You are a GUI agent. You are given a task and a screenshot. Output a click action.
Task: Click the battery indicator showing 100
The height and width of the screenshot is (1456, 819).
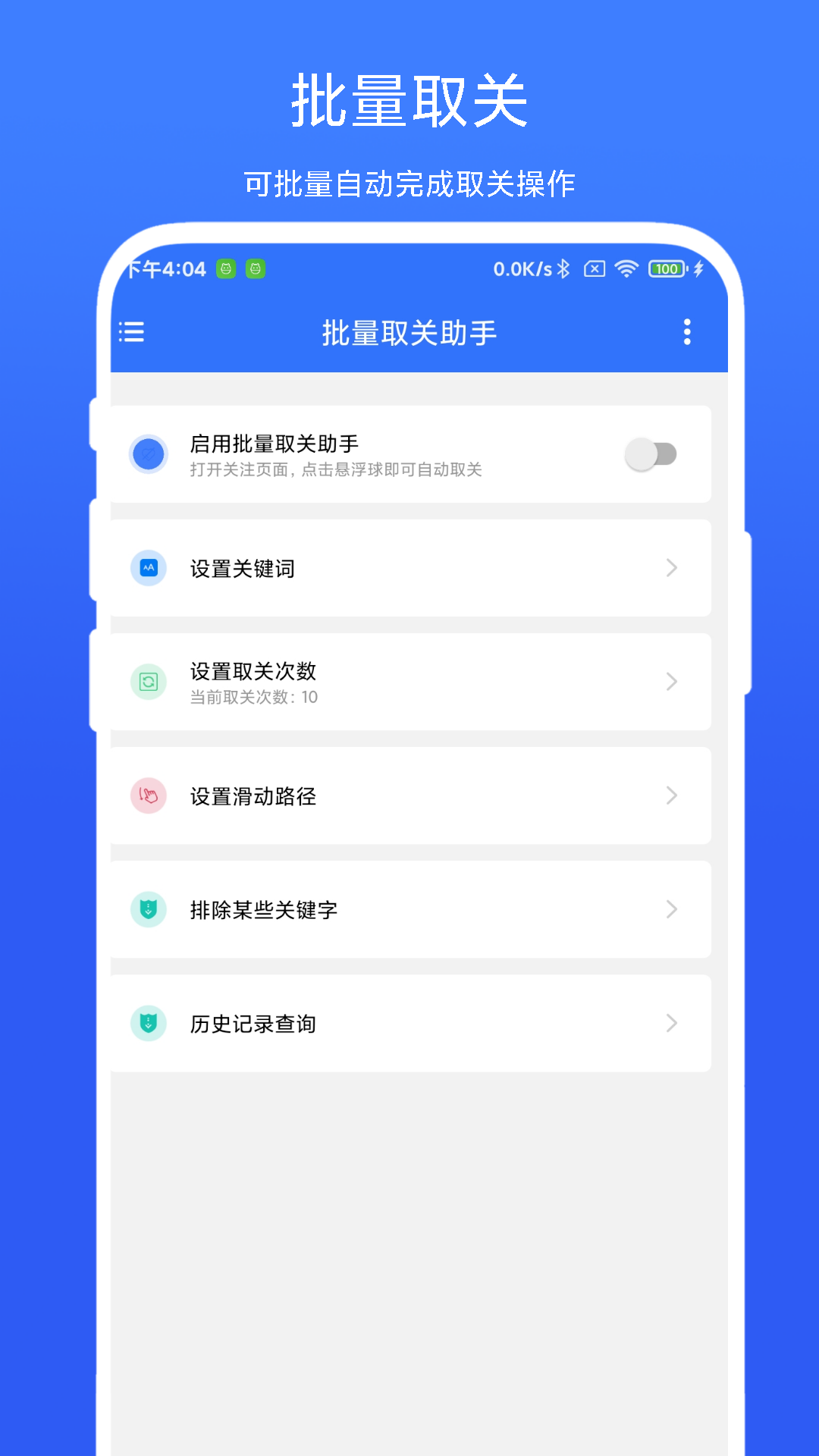[666, 268]
